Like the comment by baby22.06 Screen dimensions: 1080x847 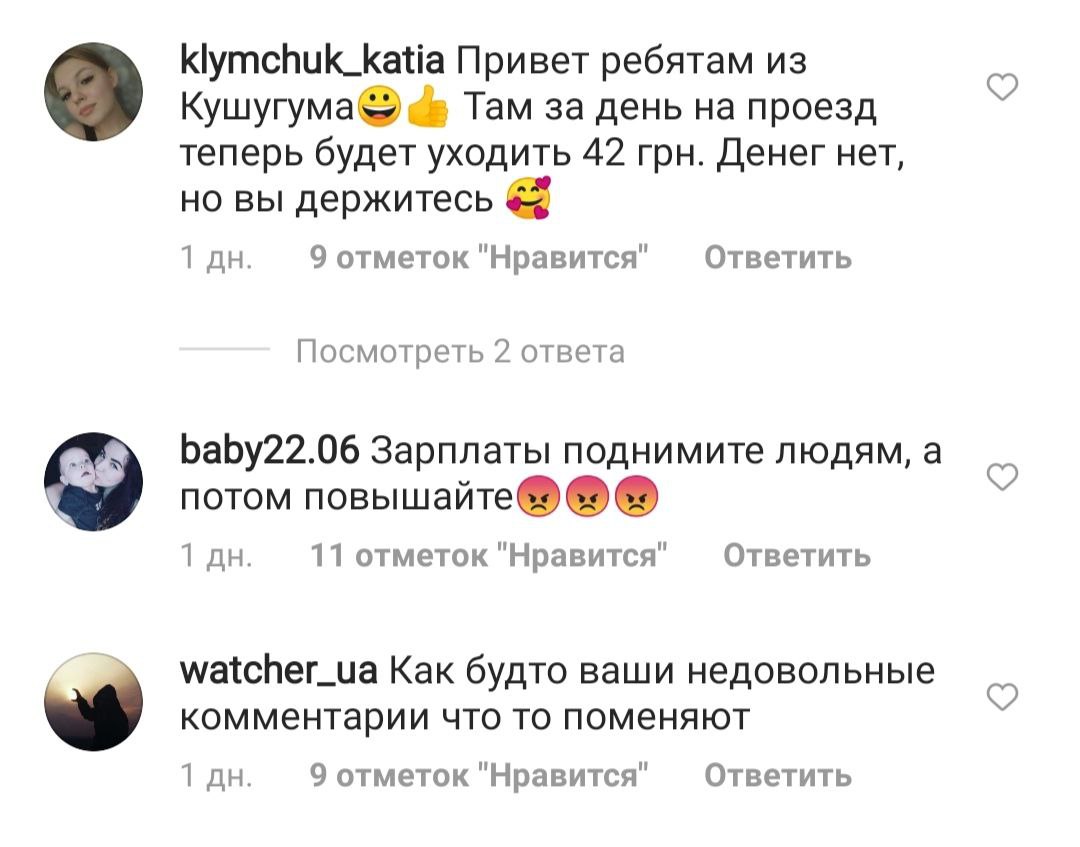pyautogui.click(x=1002, y=478)
